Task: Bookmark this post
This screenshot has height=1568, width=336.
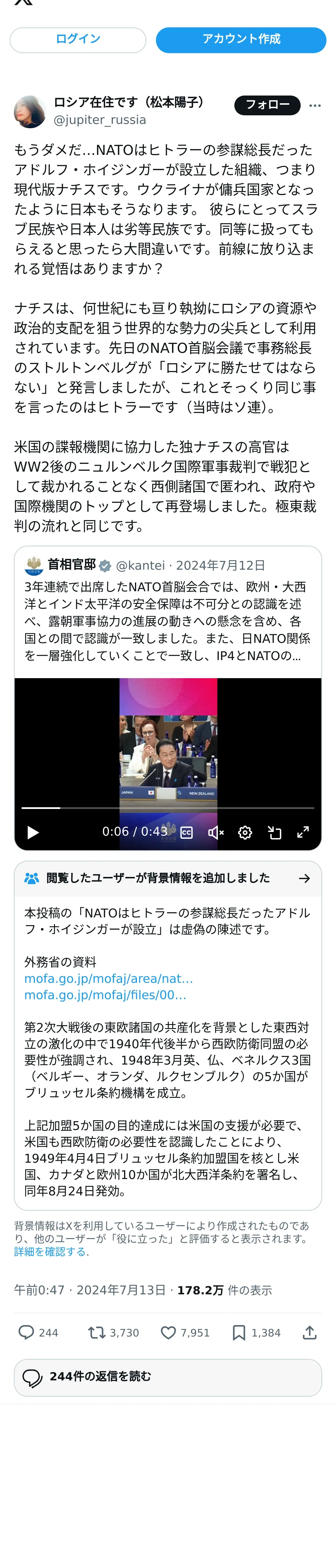Action: click(239, 1332)
